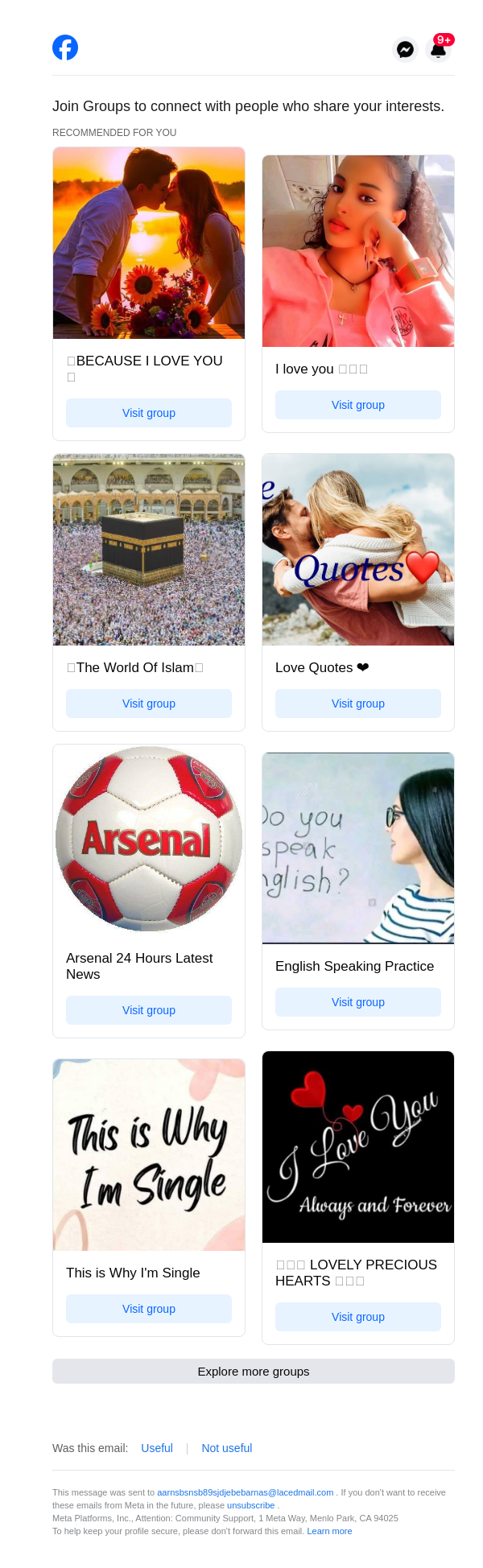
Task: Visit the English Speaking Practice group
Action: [x=358, y=1002]
